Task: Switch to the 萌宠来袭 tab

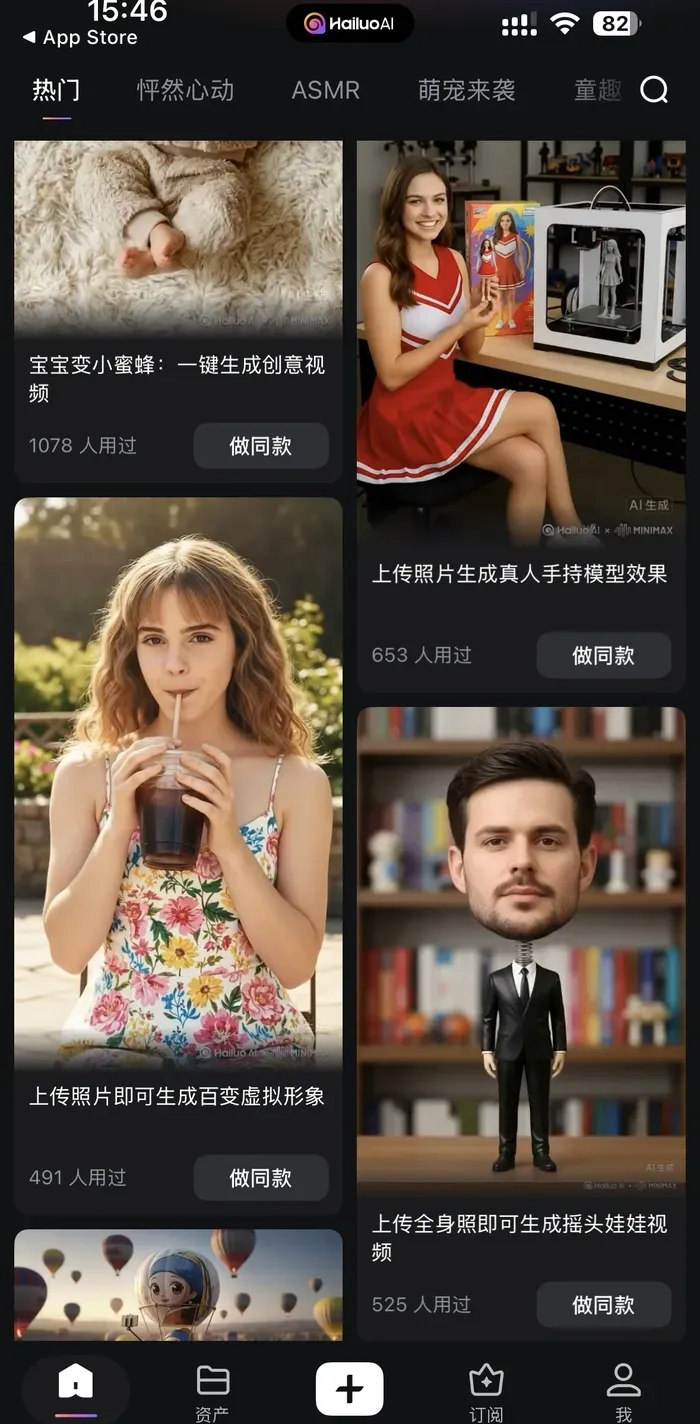Action: [x=466, y=90]
